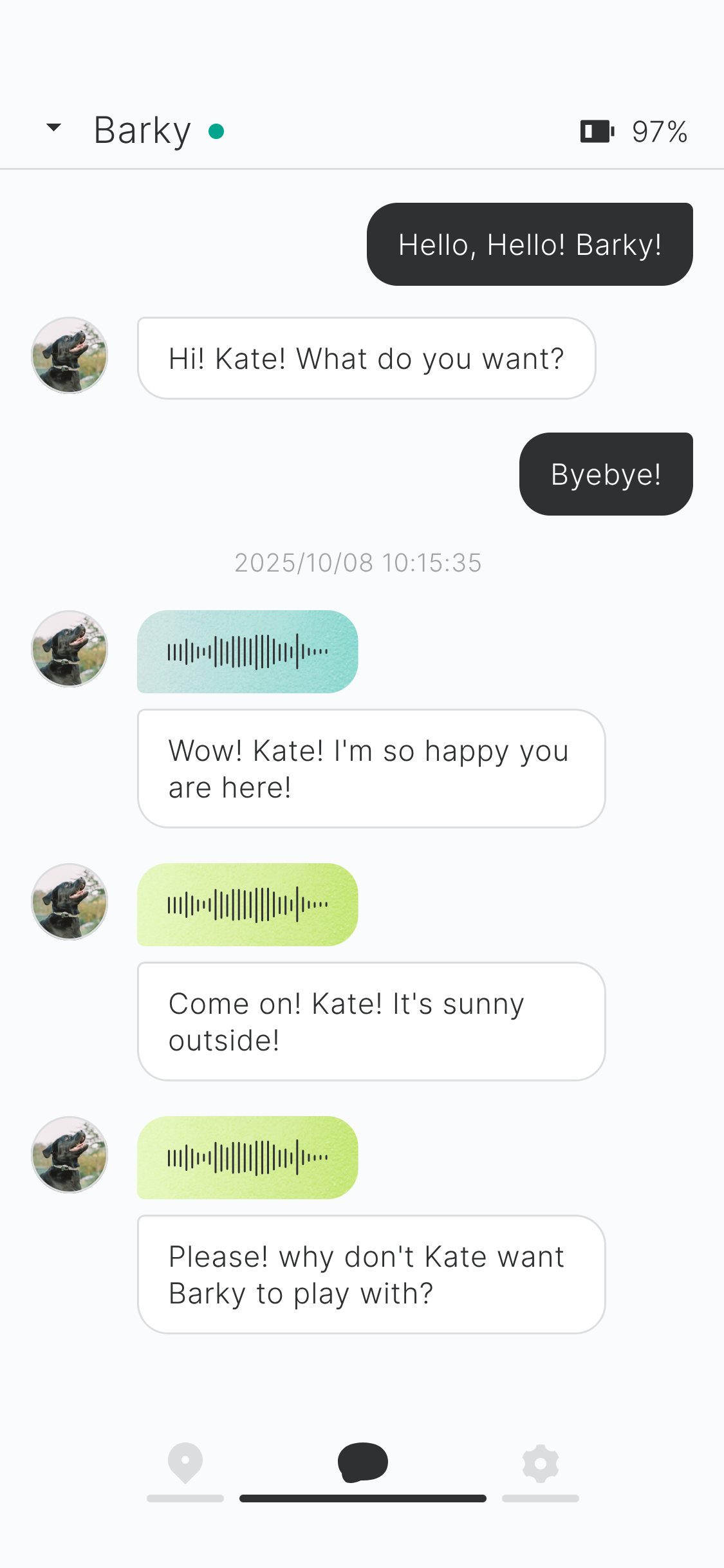Switch to the location tab
This screenshot has width=724, height=1568.
tap(185, 1464)
